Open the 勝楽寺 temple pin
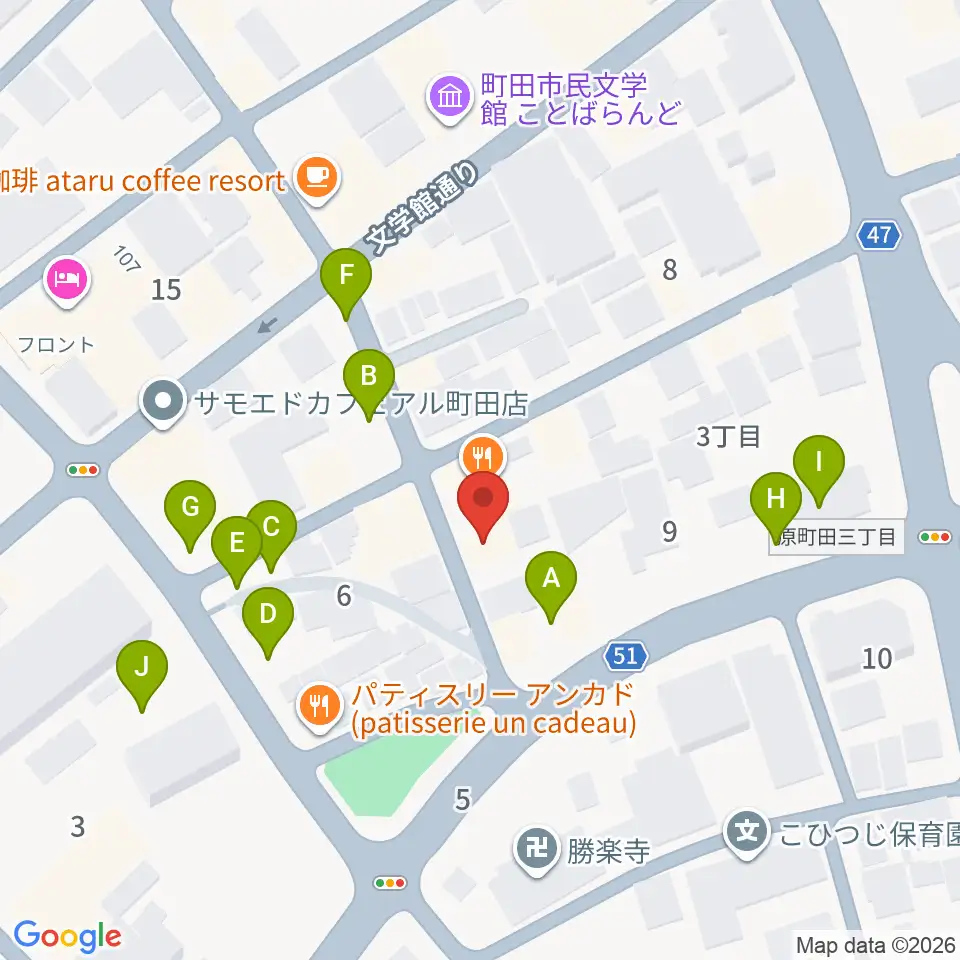The image size is (960, 960). click(x=537, y=850)
